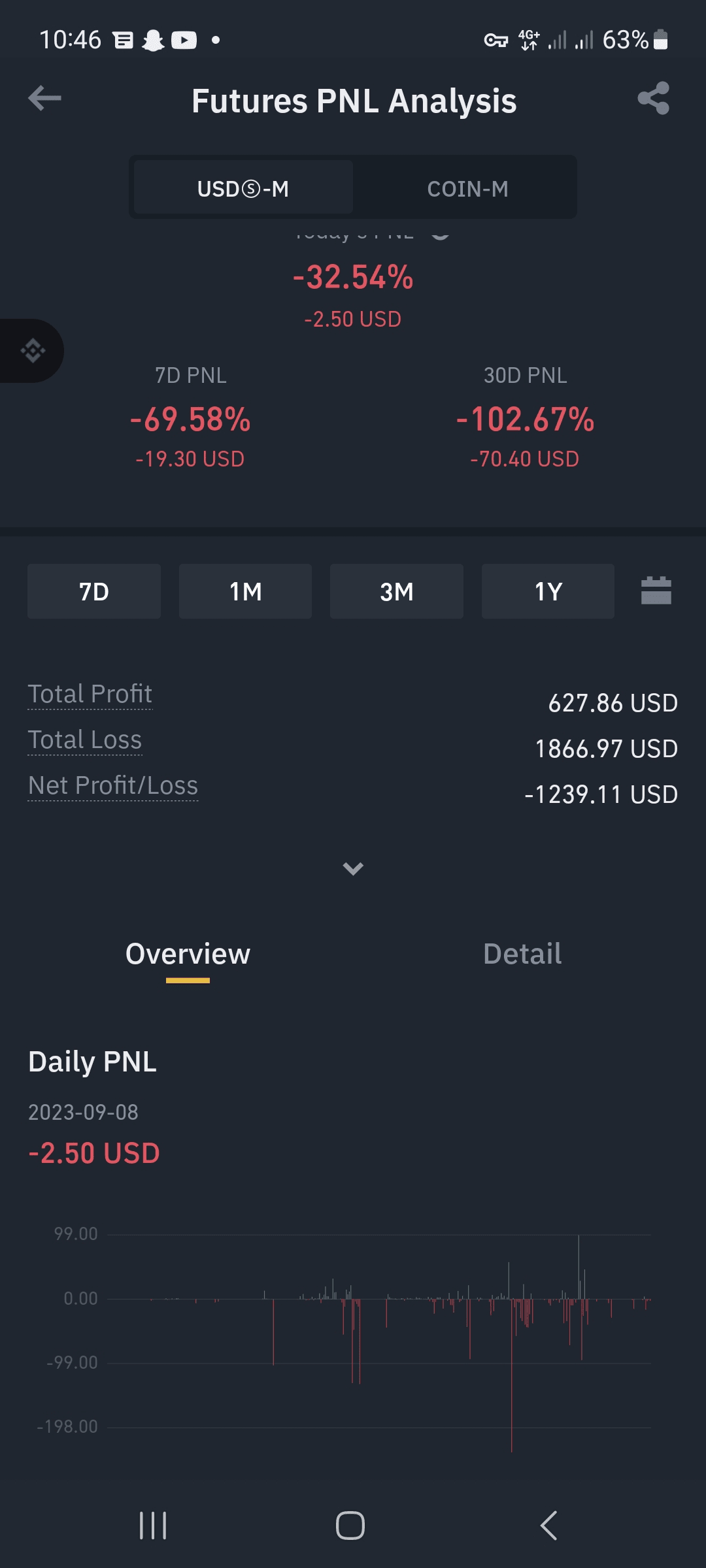View the Net Profit/Loss explanation
Screen dimensions: 706x1568
[113, 785]
